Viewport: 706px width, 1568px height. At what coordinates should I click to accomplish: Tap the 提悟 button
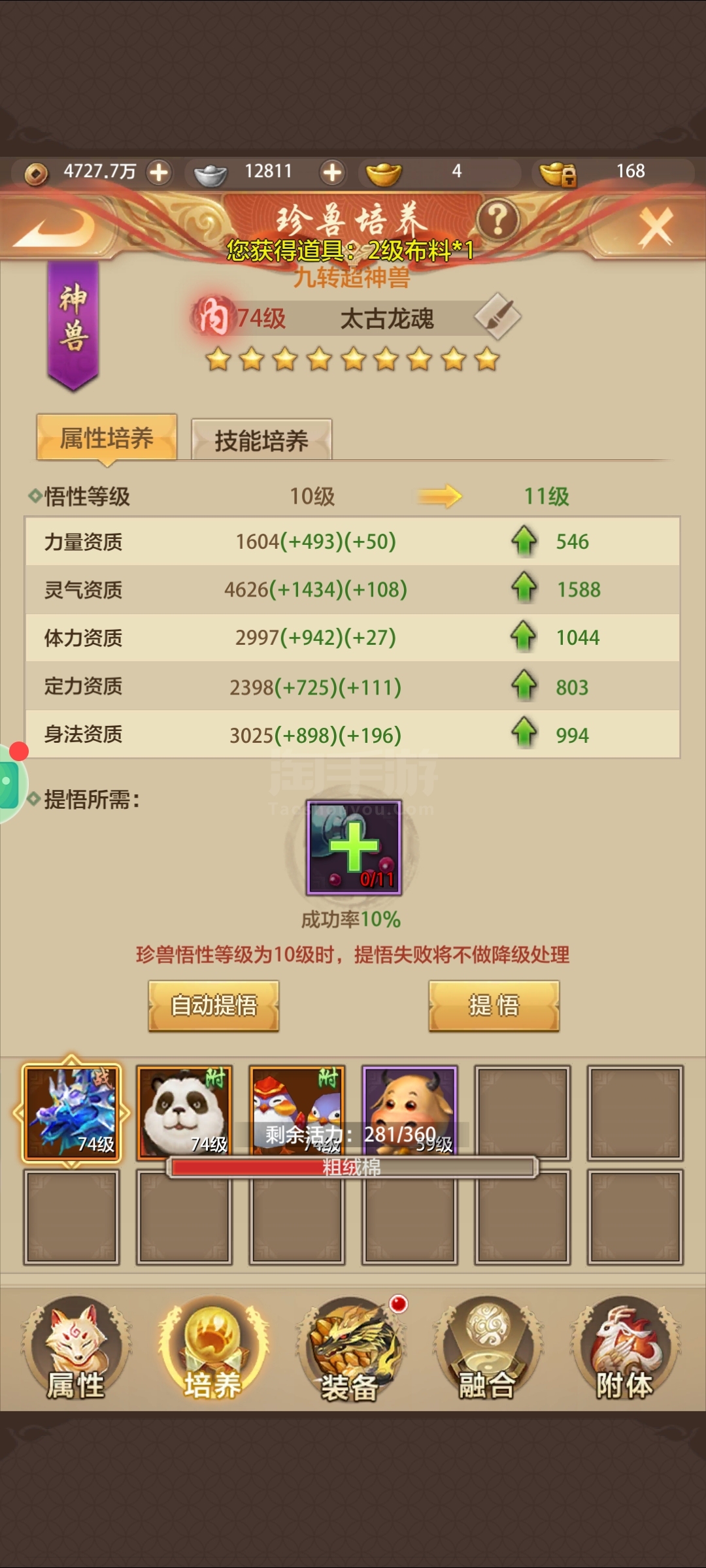click(x=494, y=1005)
